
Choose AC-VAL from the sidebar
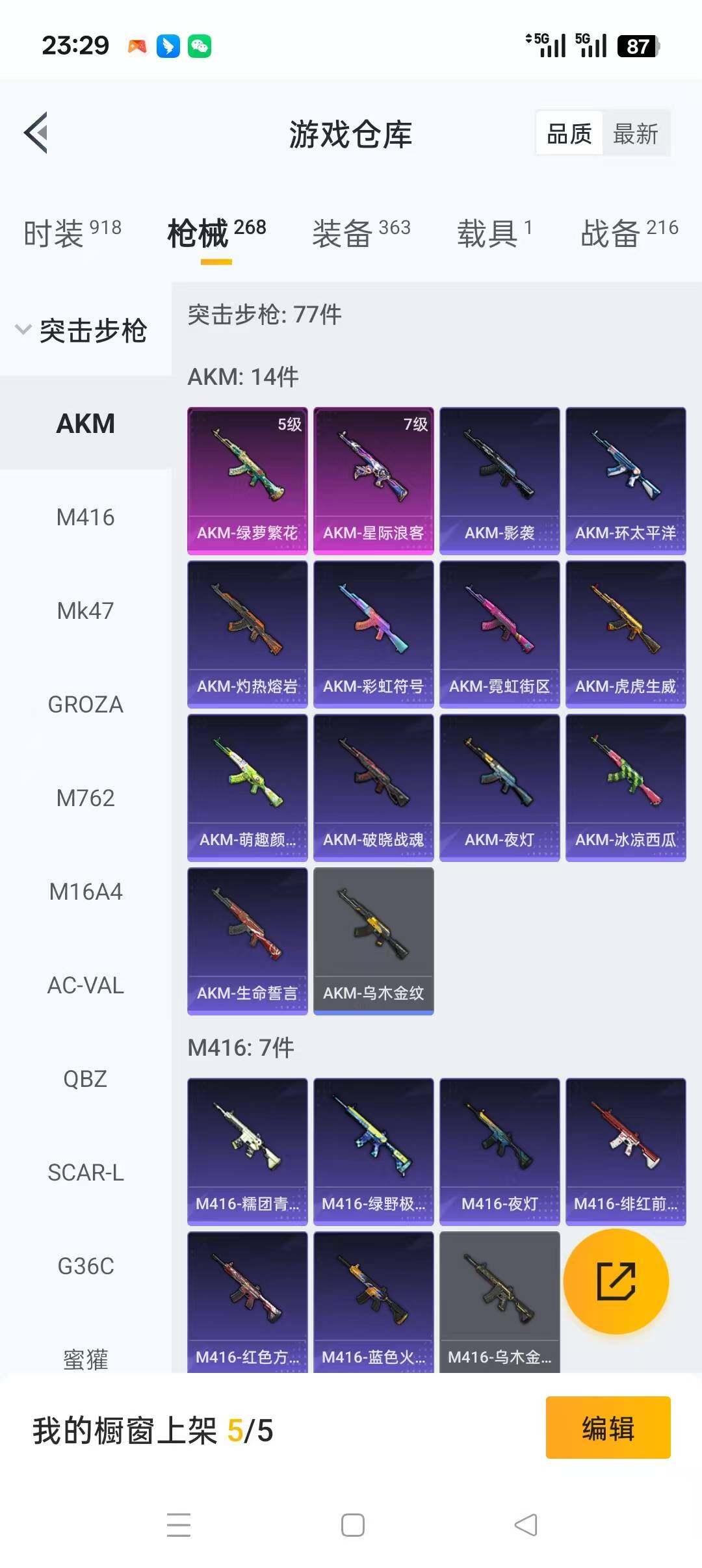(x=85, y=986)
